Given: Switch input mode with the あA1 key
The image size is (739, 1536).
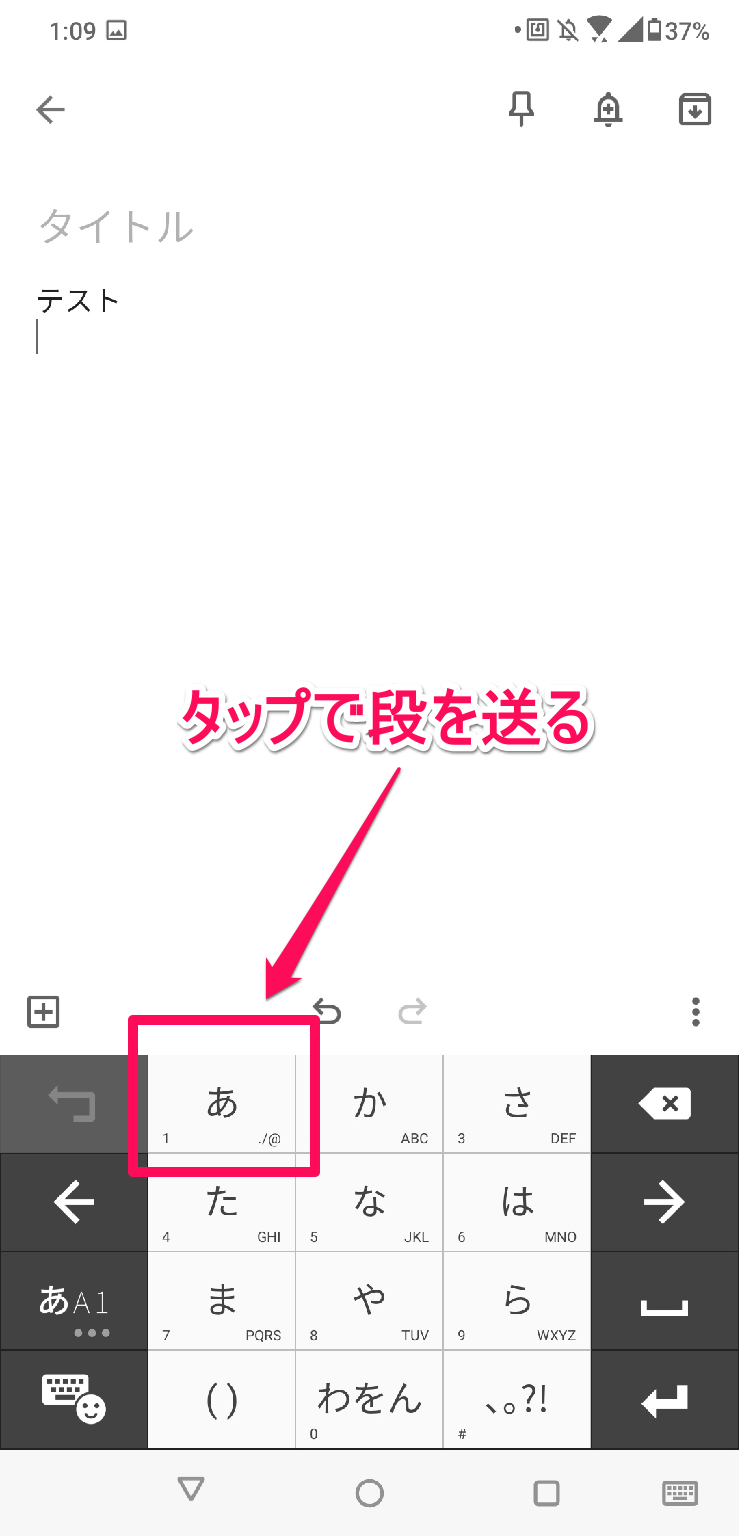Looking at the screenshot, I should (73, 1301).
